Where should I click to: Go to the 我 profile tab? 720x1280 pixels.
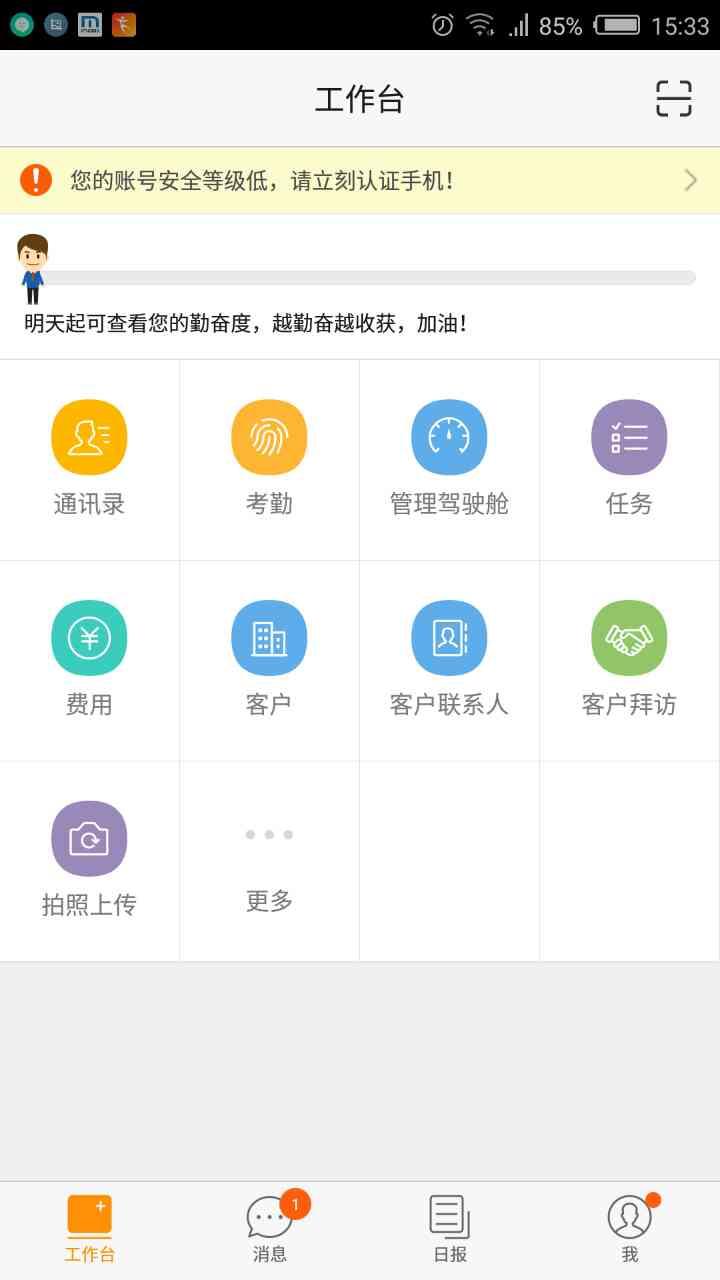(x=630, y=1229)
